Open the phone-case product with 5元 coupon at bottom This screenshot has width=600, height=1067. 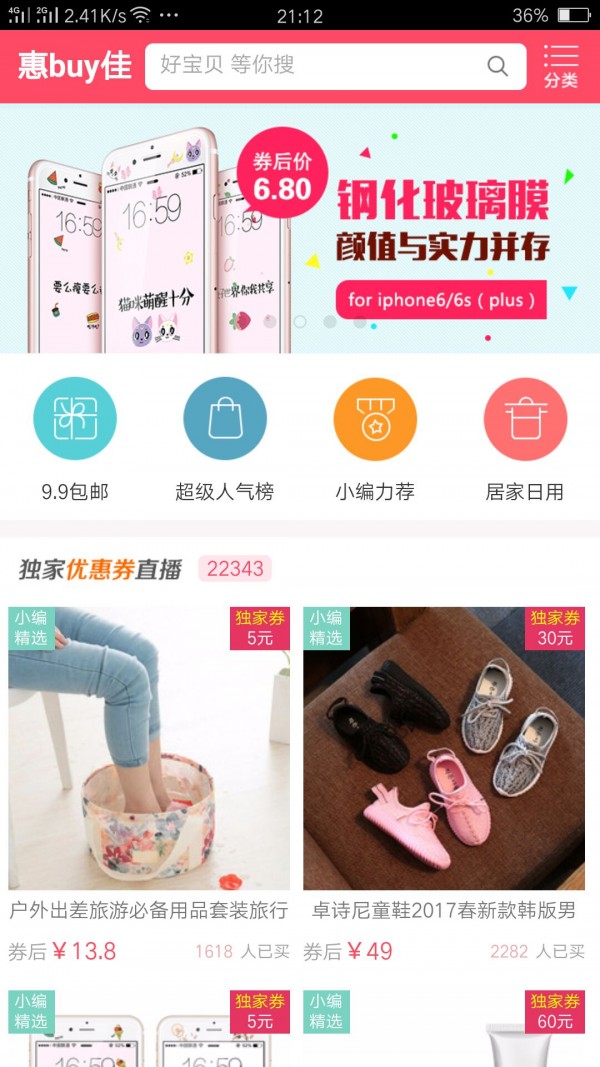click(149, 1030)
